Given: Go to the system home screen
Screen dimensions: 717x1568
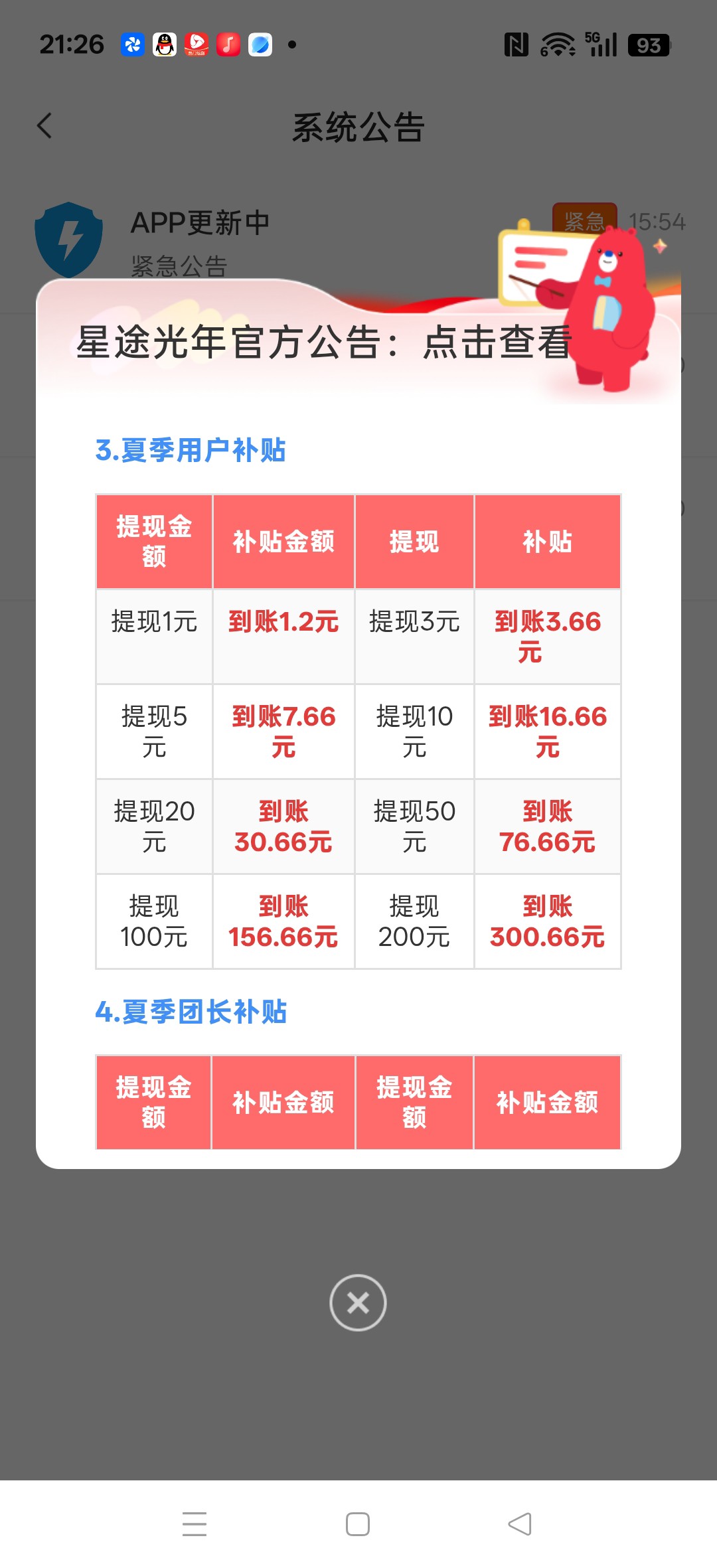Looking at the screenshot, I should (358, 1524).
